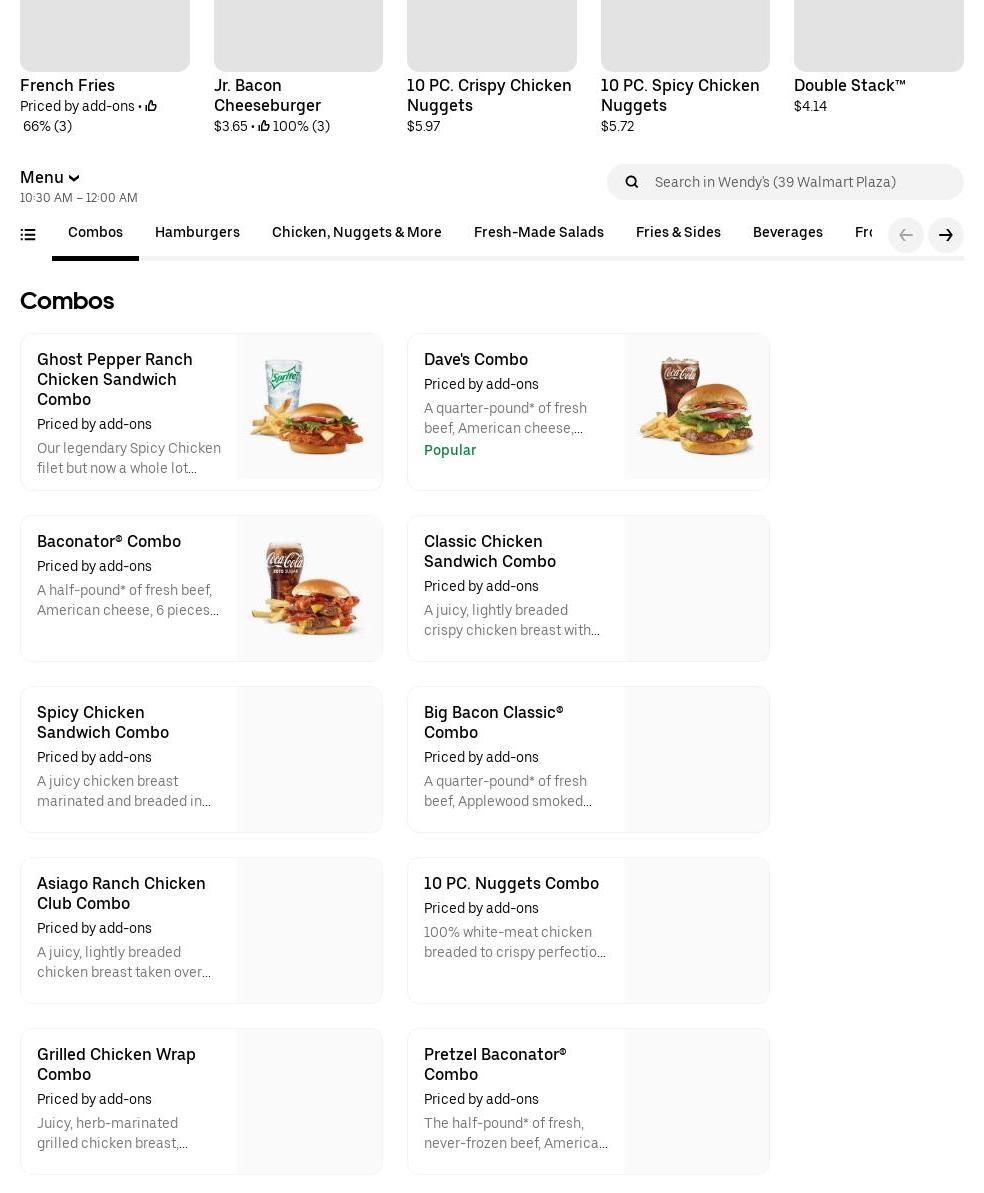Open the menu categories list icon
The image size is (984, 1193).
[x=28, y=235]
